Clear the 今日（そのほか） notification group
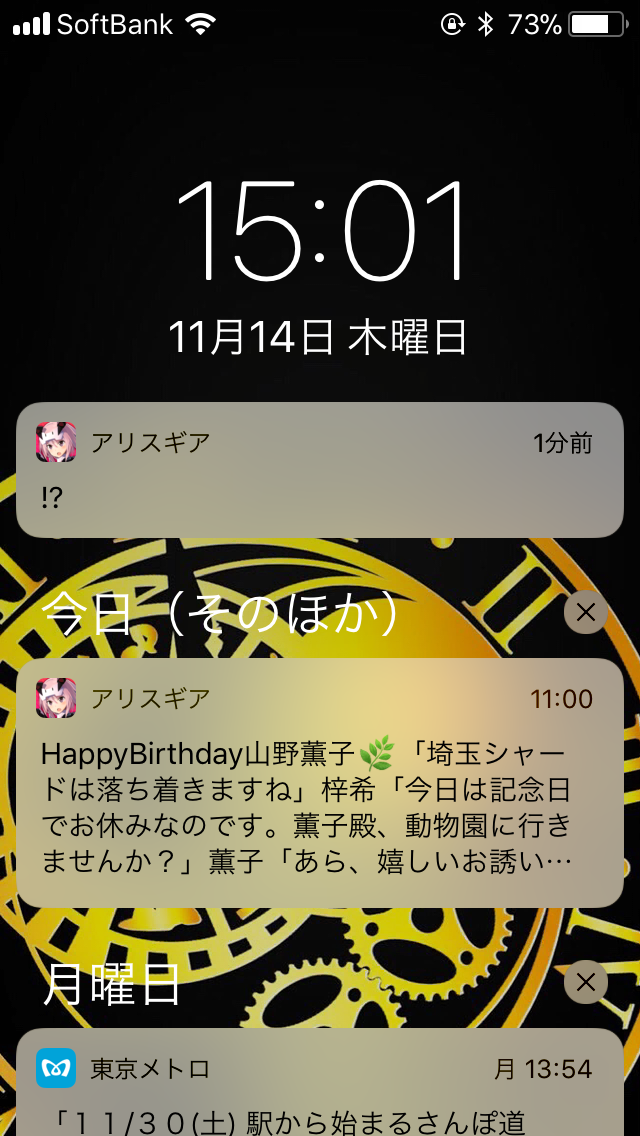640x1136 pixels. tap(585, 612)
